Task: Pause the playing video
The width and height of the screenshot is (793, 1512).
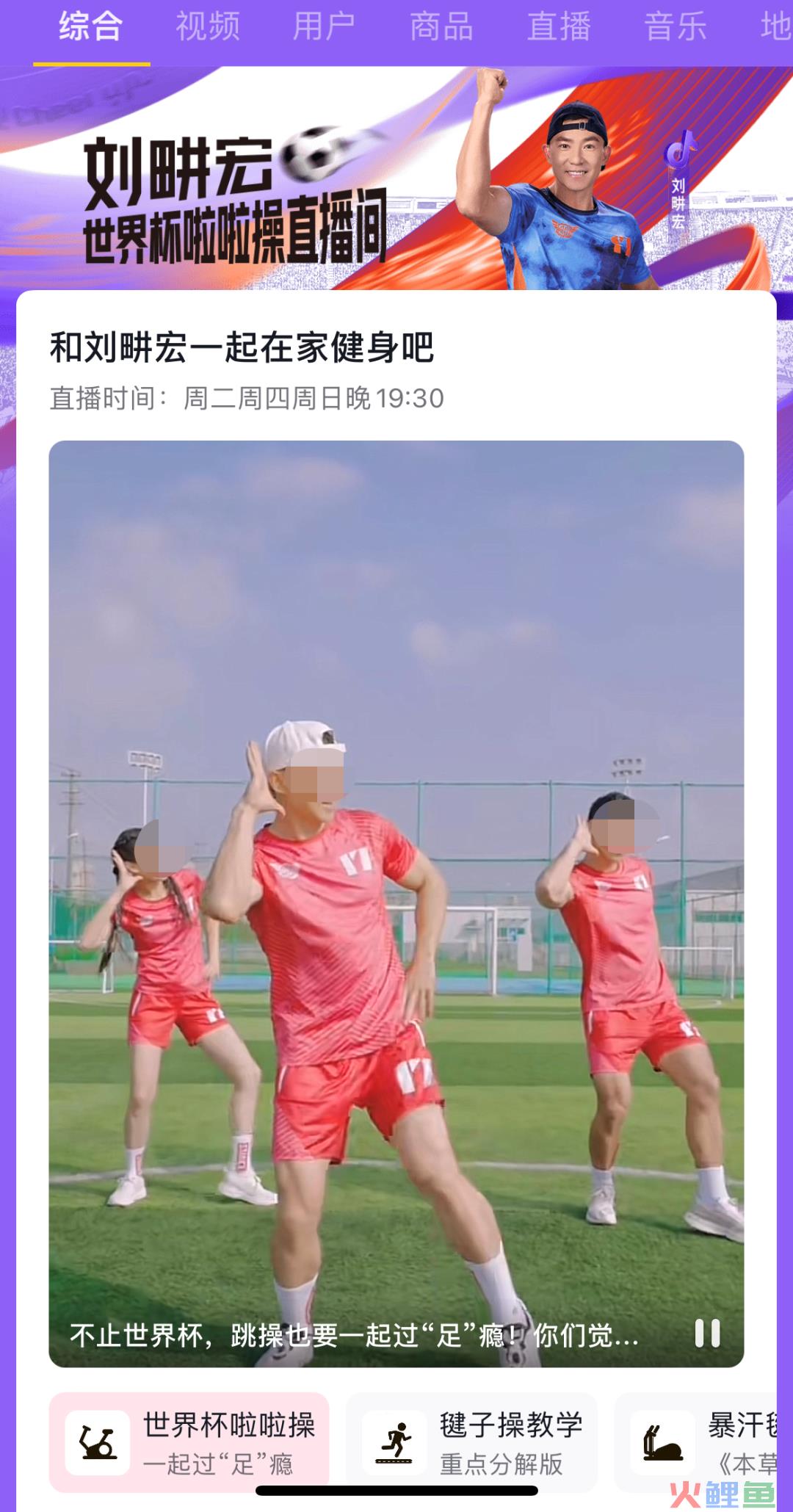Action: tap(707, 1333)
